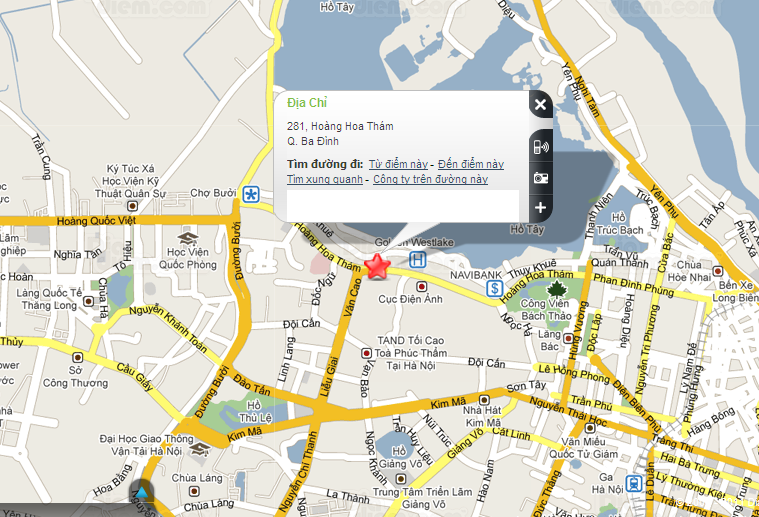The width and height of the screenshot is (759, 517).
Task: Tap the plus icon on the popup
Action: click(540, 208)
